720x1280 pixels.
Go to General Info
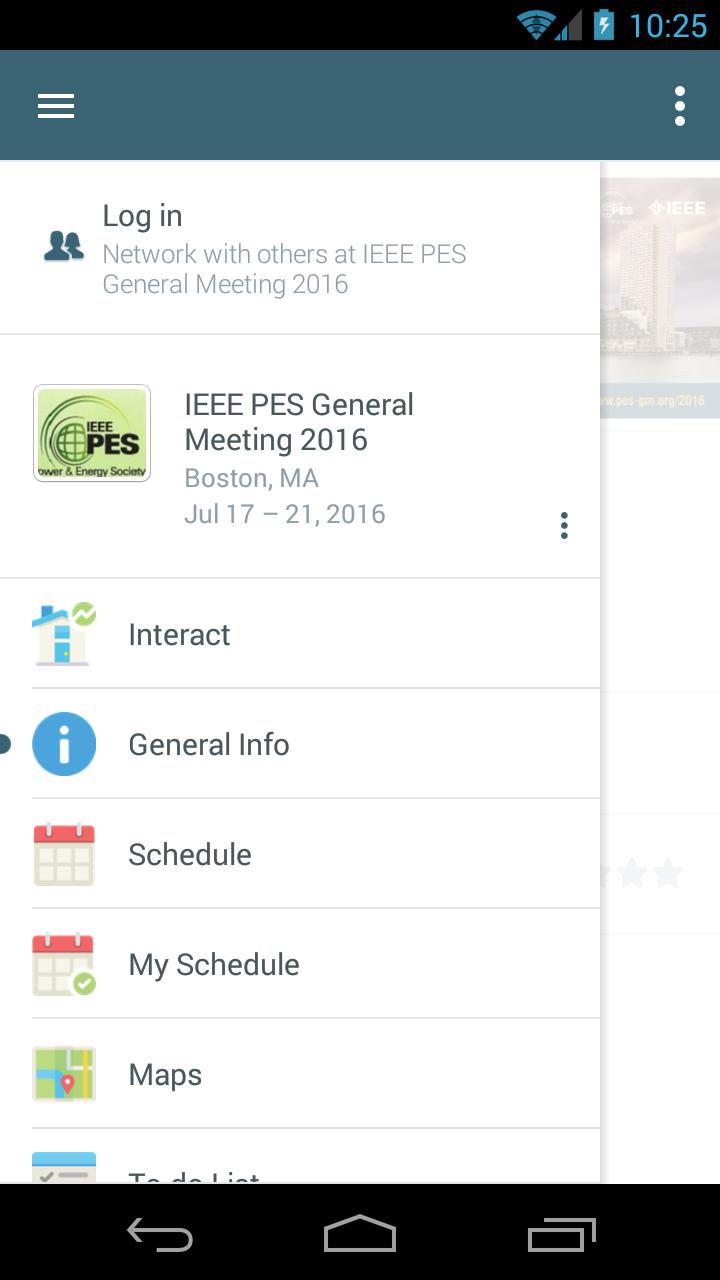tap(300, 744)
